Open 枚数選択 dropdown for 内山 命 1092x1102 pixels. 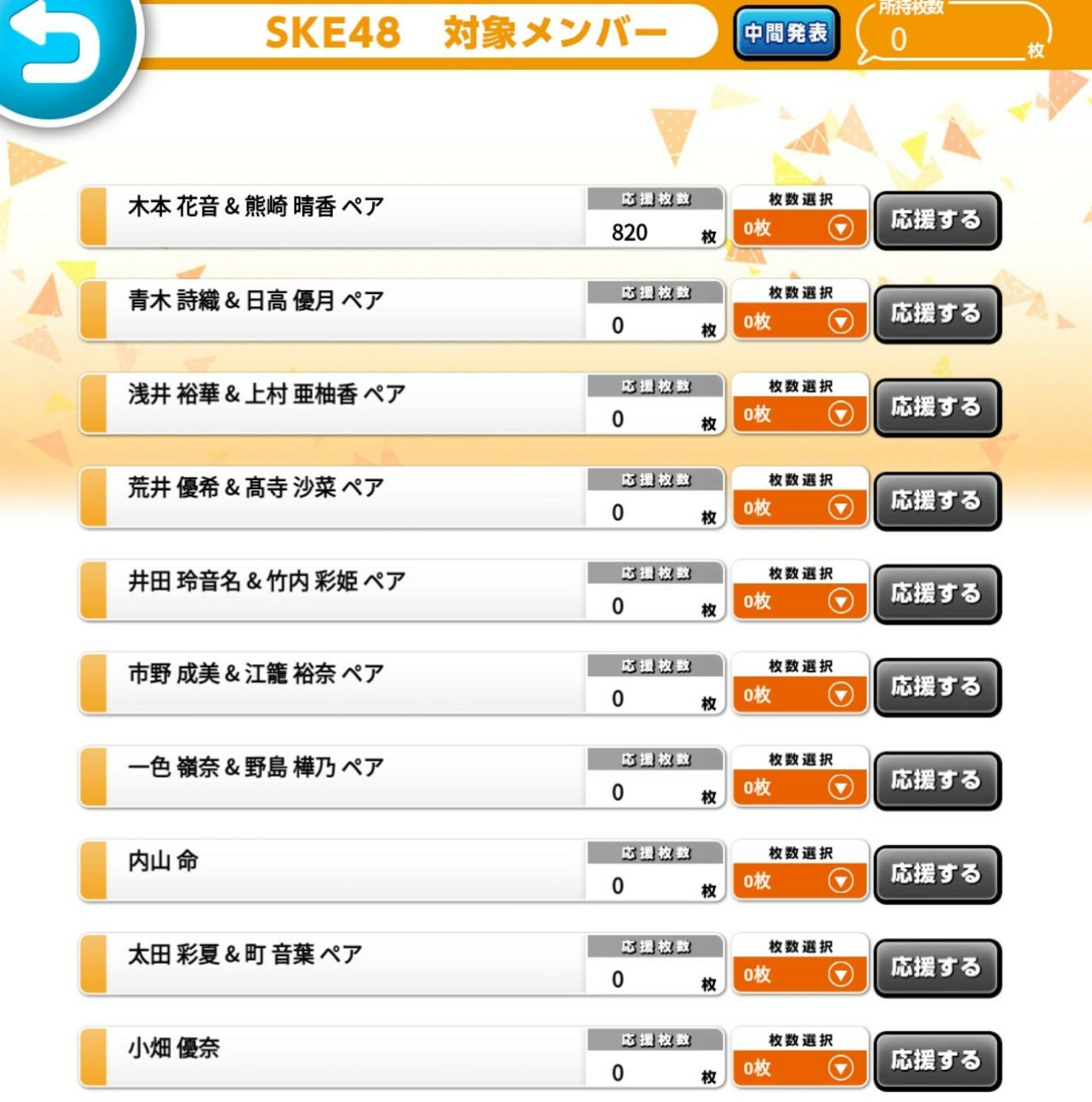point(799,881)
